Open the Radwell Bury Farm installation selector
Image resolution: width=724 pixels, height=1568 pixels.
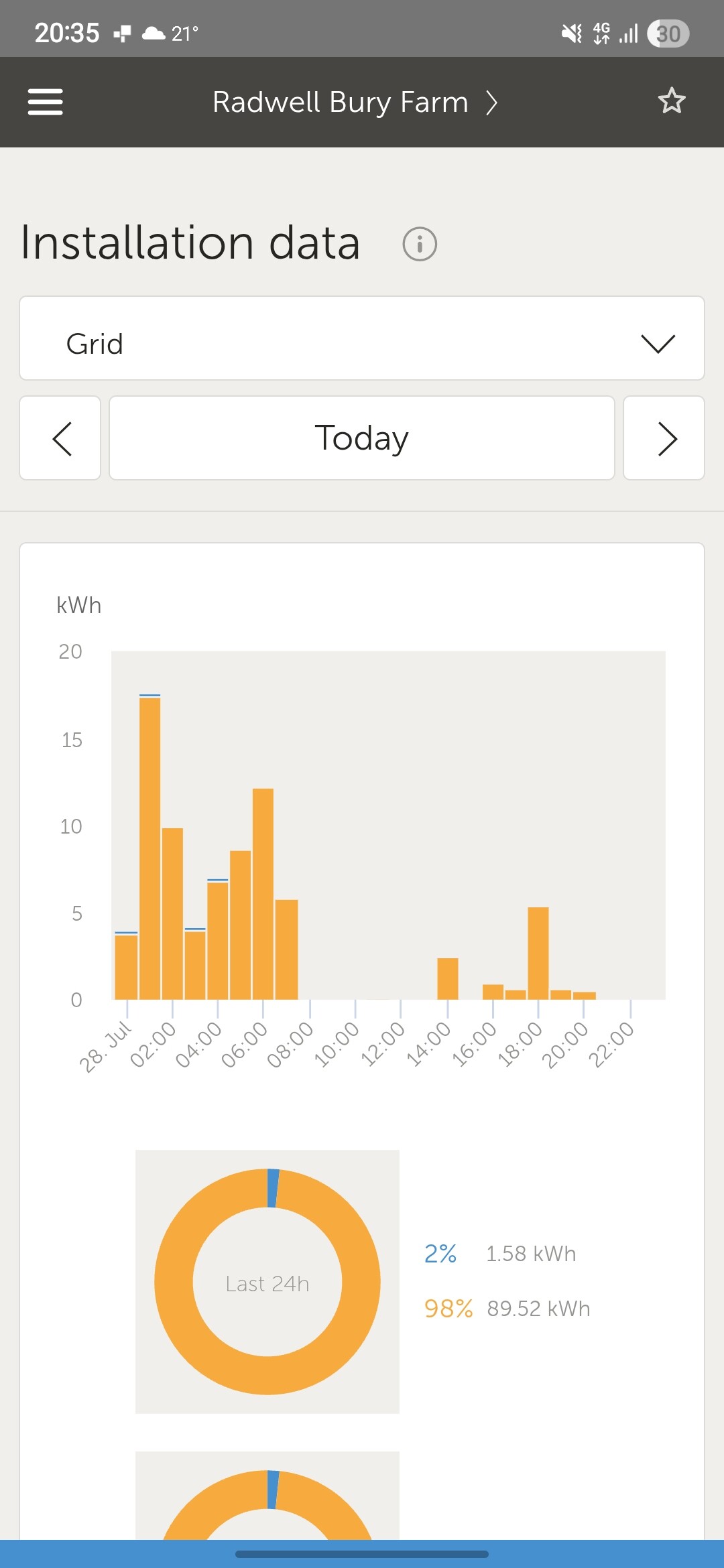355,103
